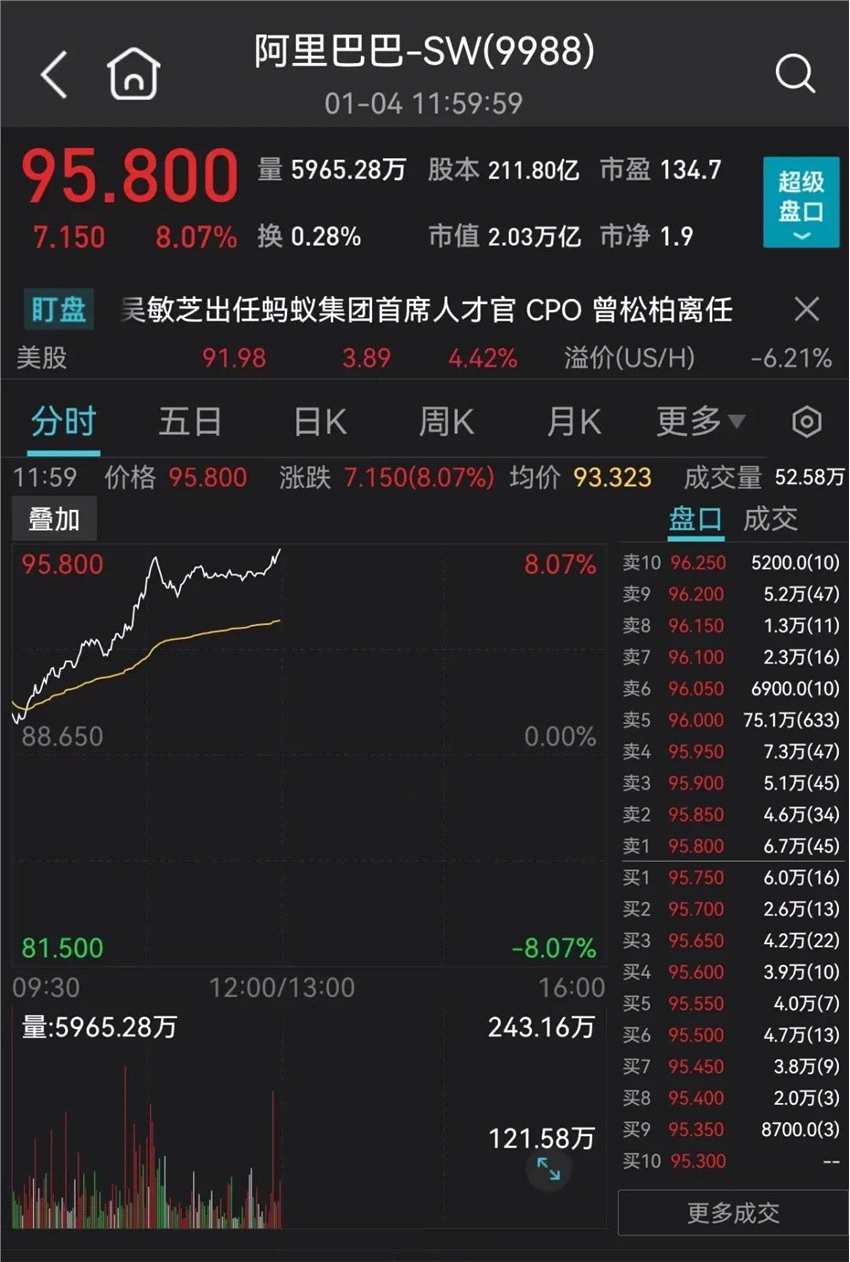Search for another stock with the magnifier
Viewport: 850px width, 1262px height.
tap(795, 74)
